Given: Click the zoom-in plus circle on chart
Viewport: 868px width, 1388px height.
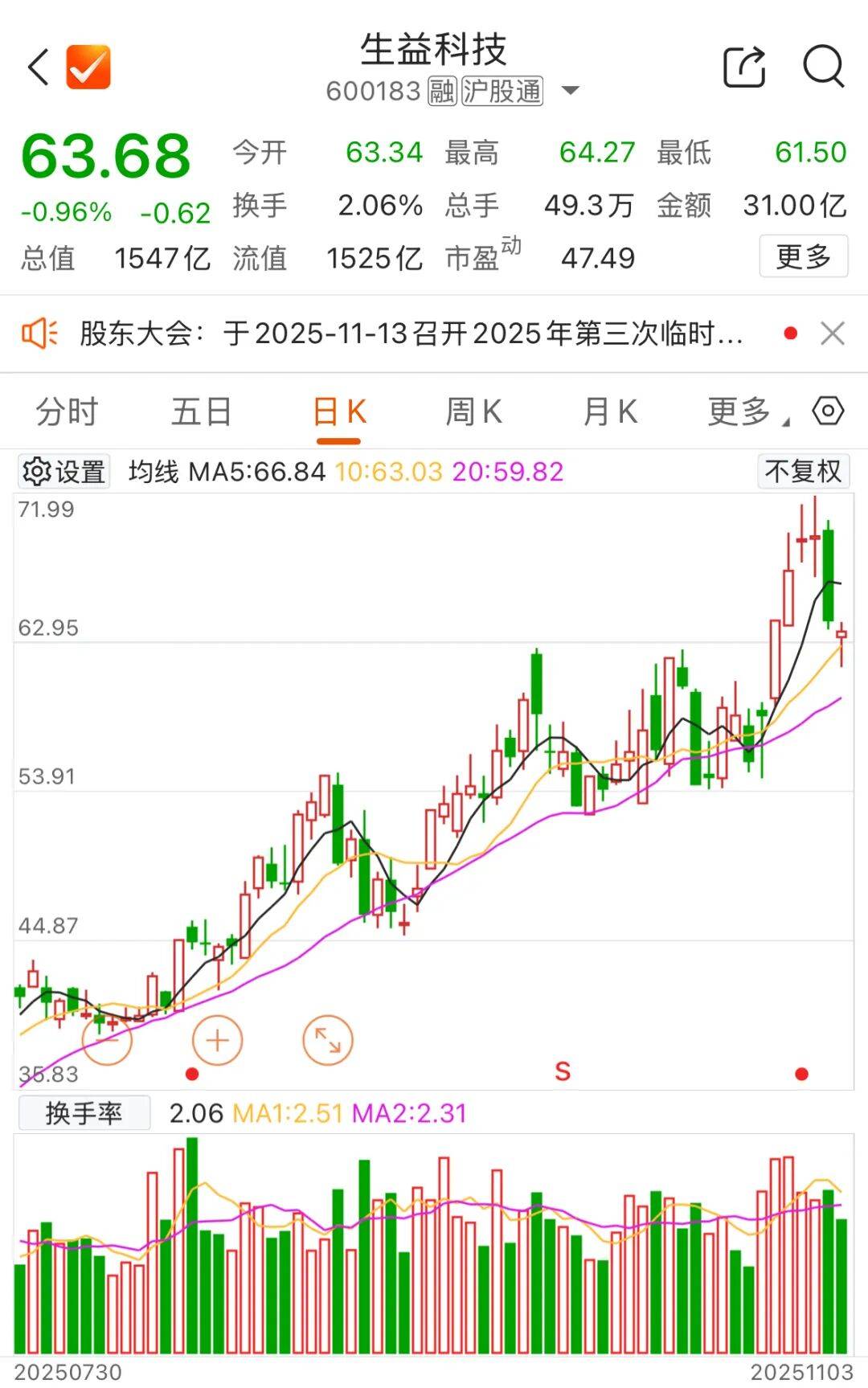Looking at the screenshot, I should (x=216, y=1038).
